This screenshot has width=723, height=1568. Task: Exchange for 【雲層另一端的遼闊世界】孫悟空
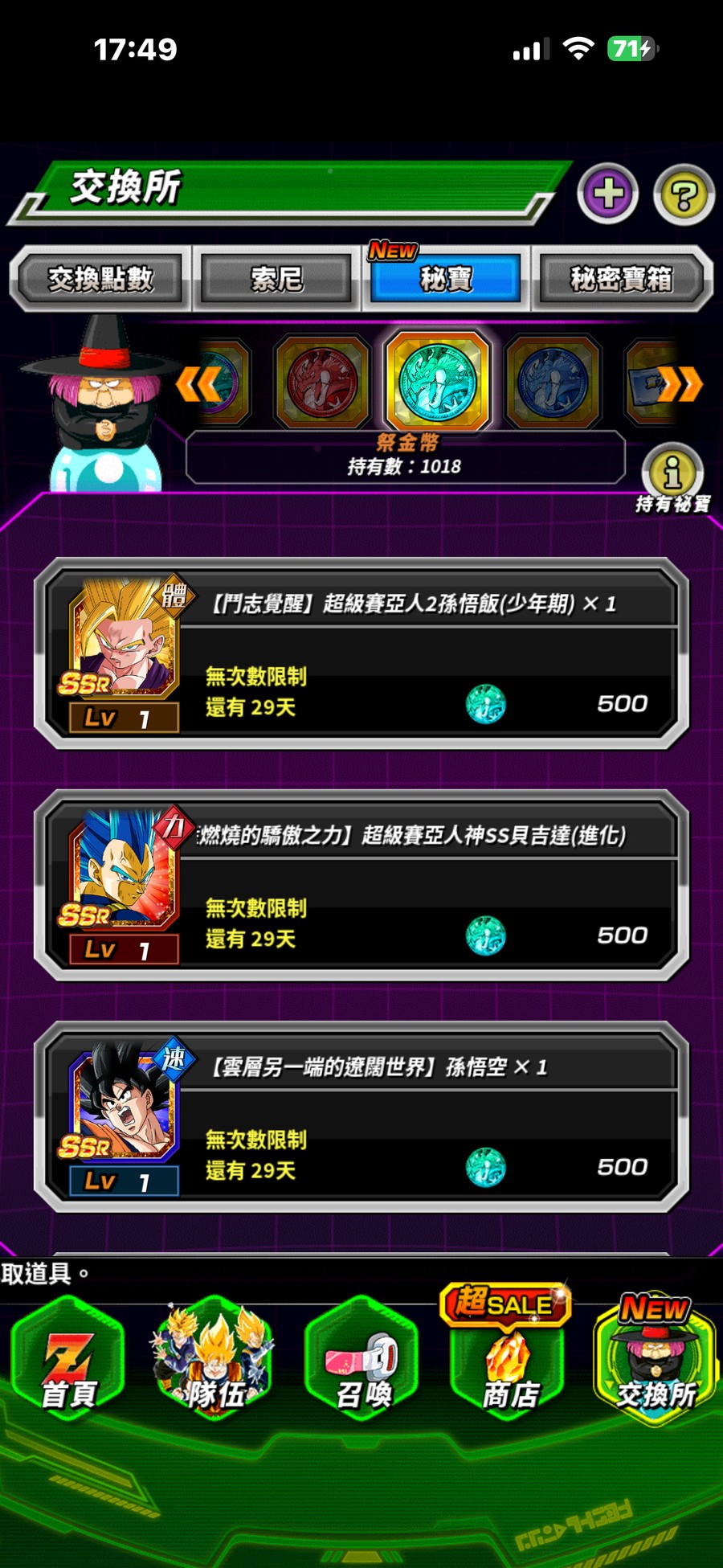pyautogui.click(x=361, y=1116)
